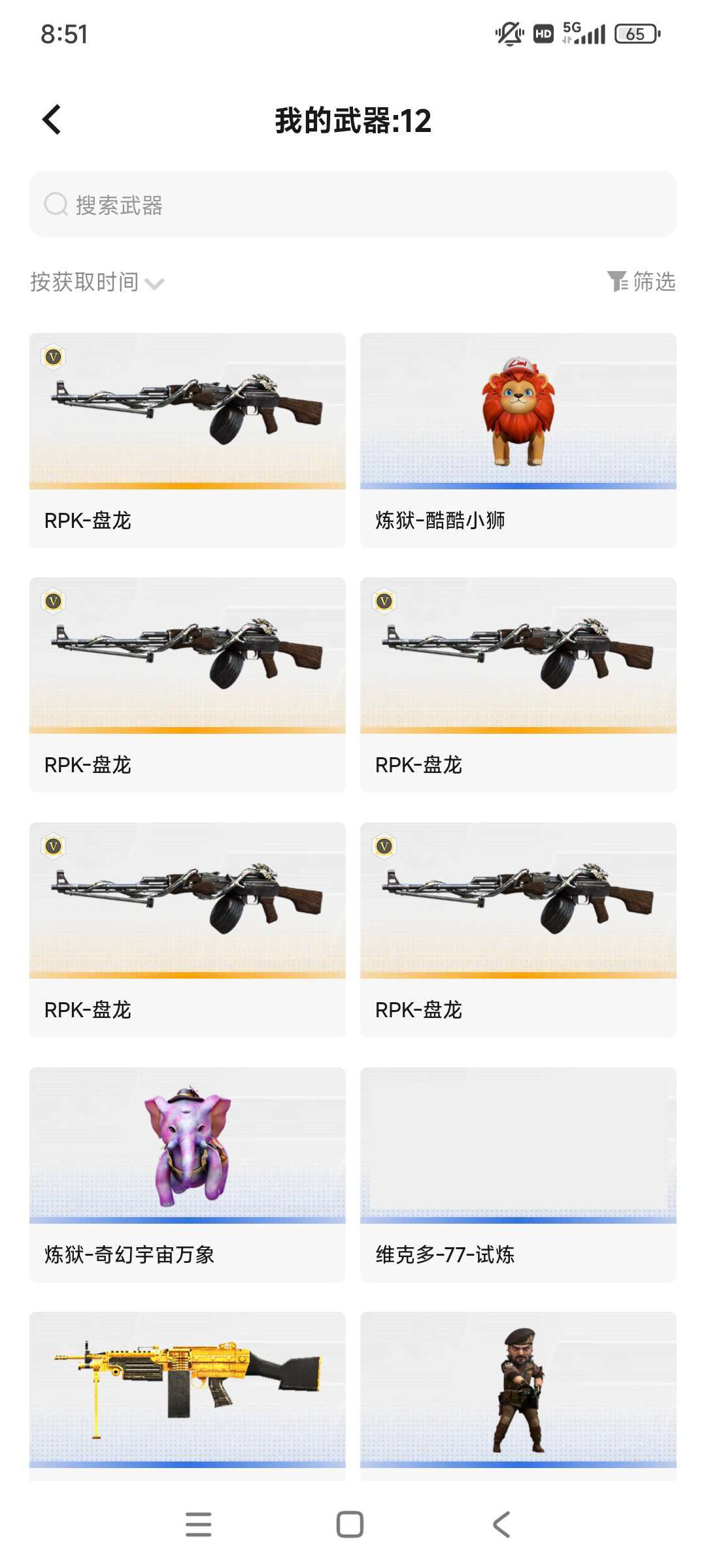This screenshot has width=706, height=1568.
Task: Tap the 搜索武器 search field
Action: [x=353, y=204]
